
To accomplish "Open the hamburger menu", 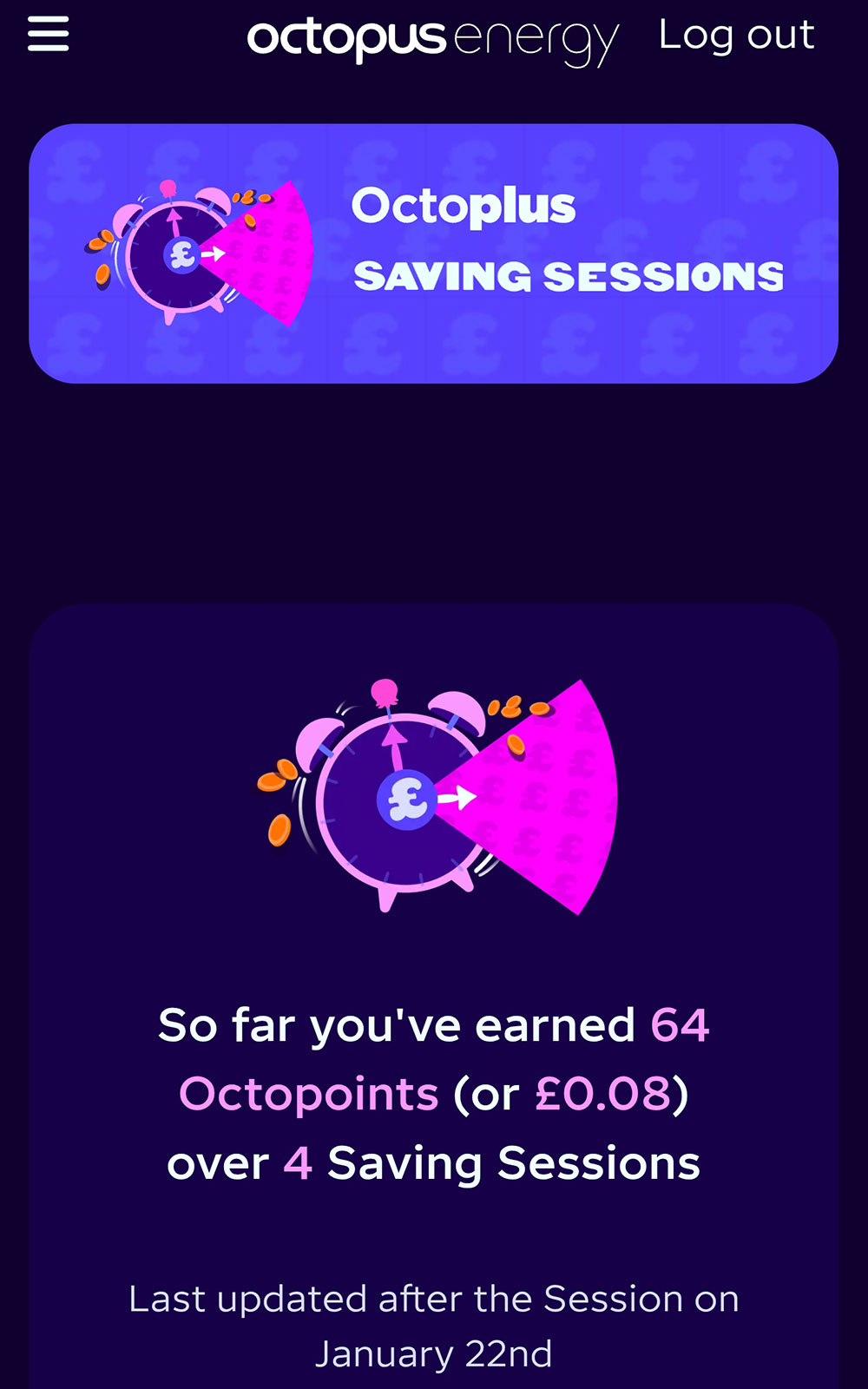I will [48, 35].
